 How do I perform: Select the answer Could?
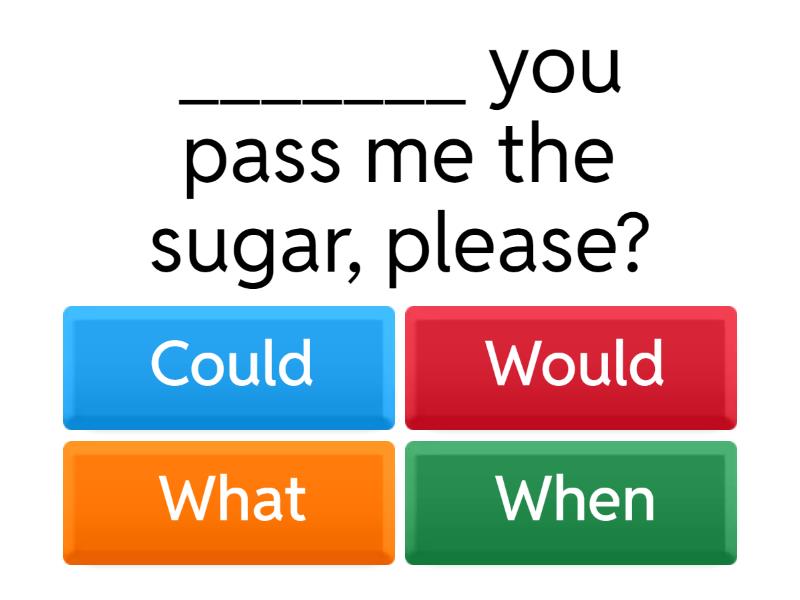point(229,366)
